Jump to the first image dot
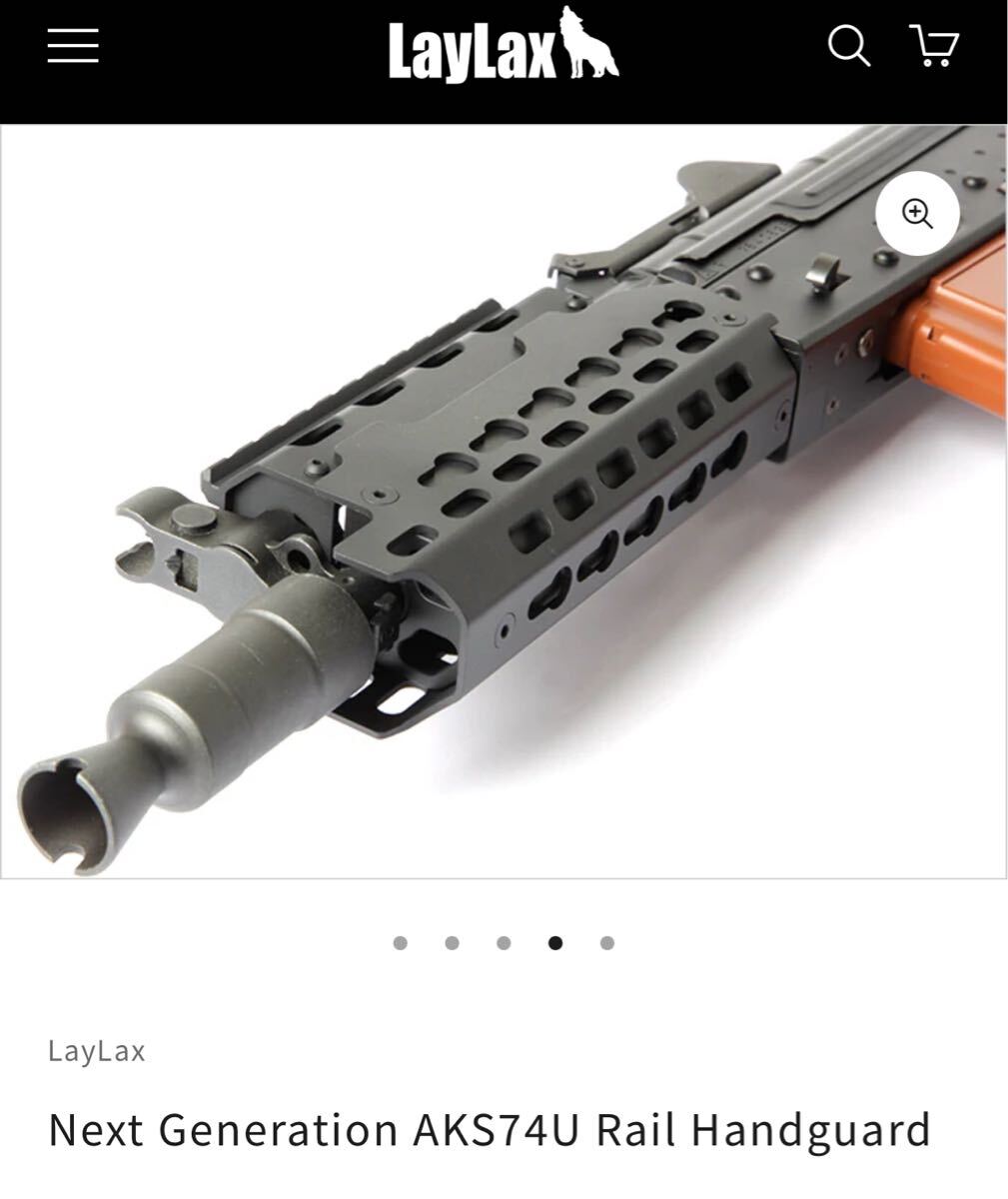1008x1199 pixels. pos(401,943)
